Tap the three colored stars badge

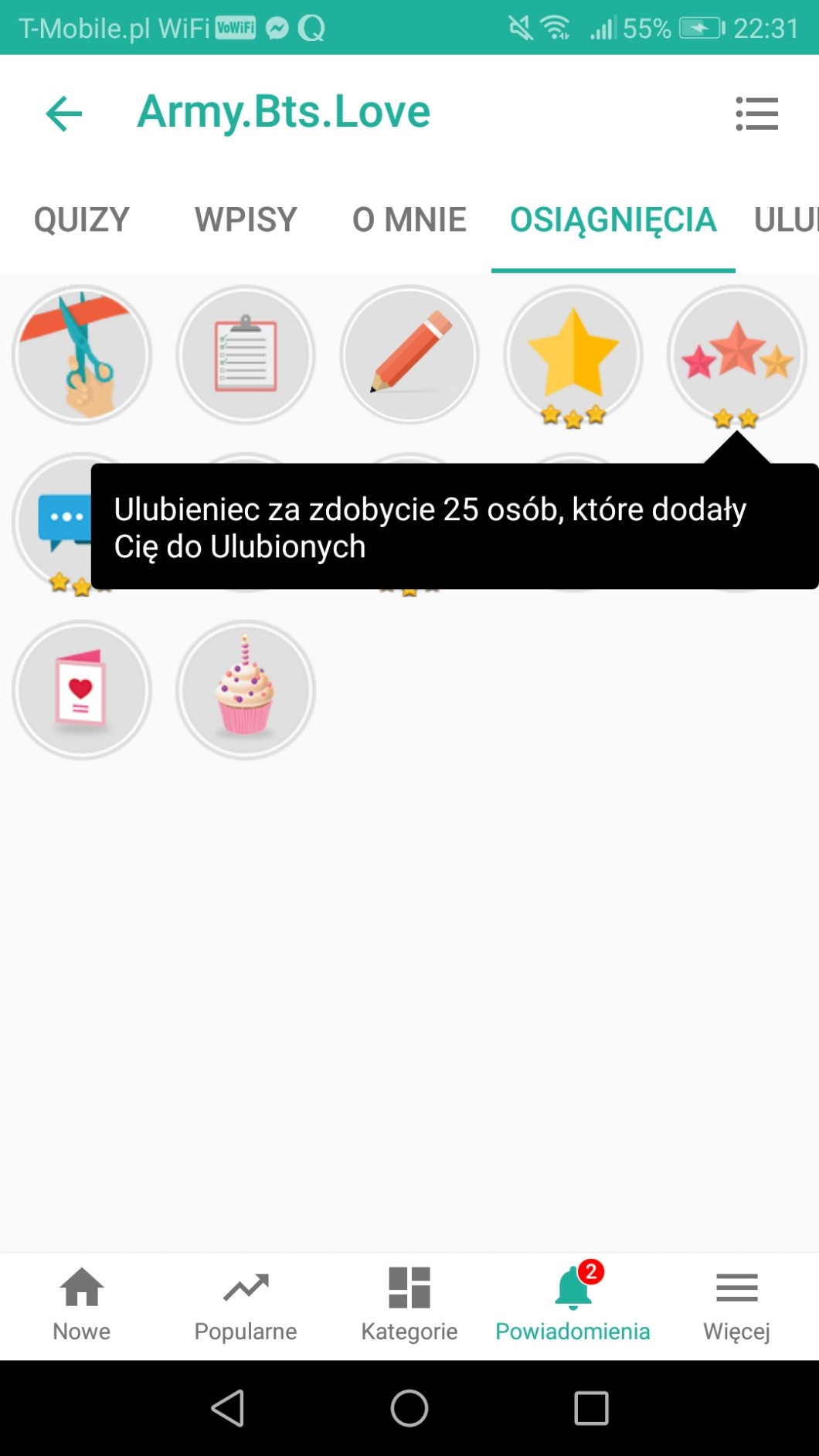point(737,355)
